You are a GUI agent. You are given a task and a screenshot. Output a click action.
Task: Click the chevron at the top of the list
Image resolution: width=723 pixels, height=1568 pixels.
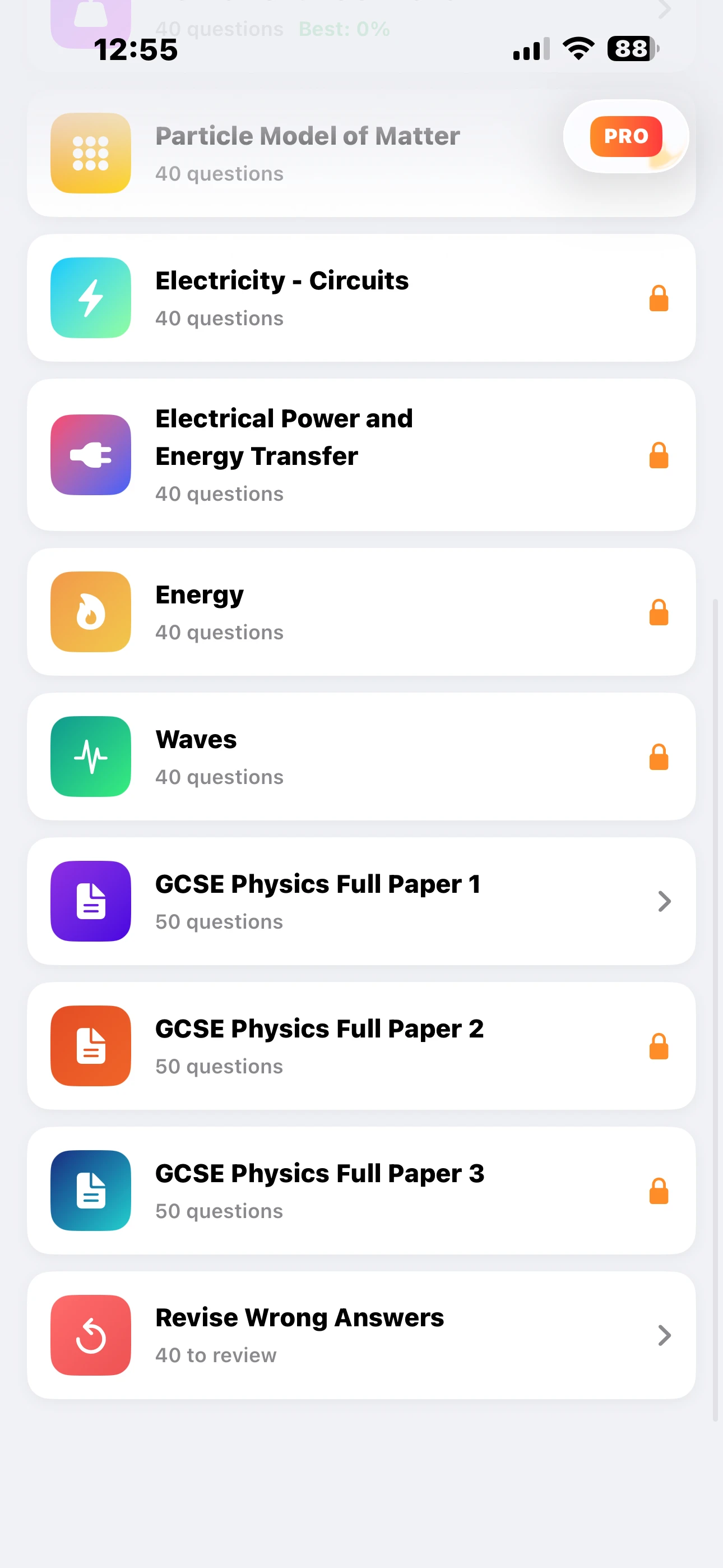click(665, 9)
